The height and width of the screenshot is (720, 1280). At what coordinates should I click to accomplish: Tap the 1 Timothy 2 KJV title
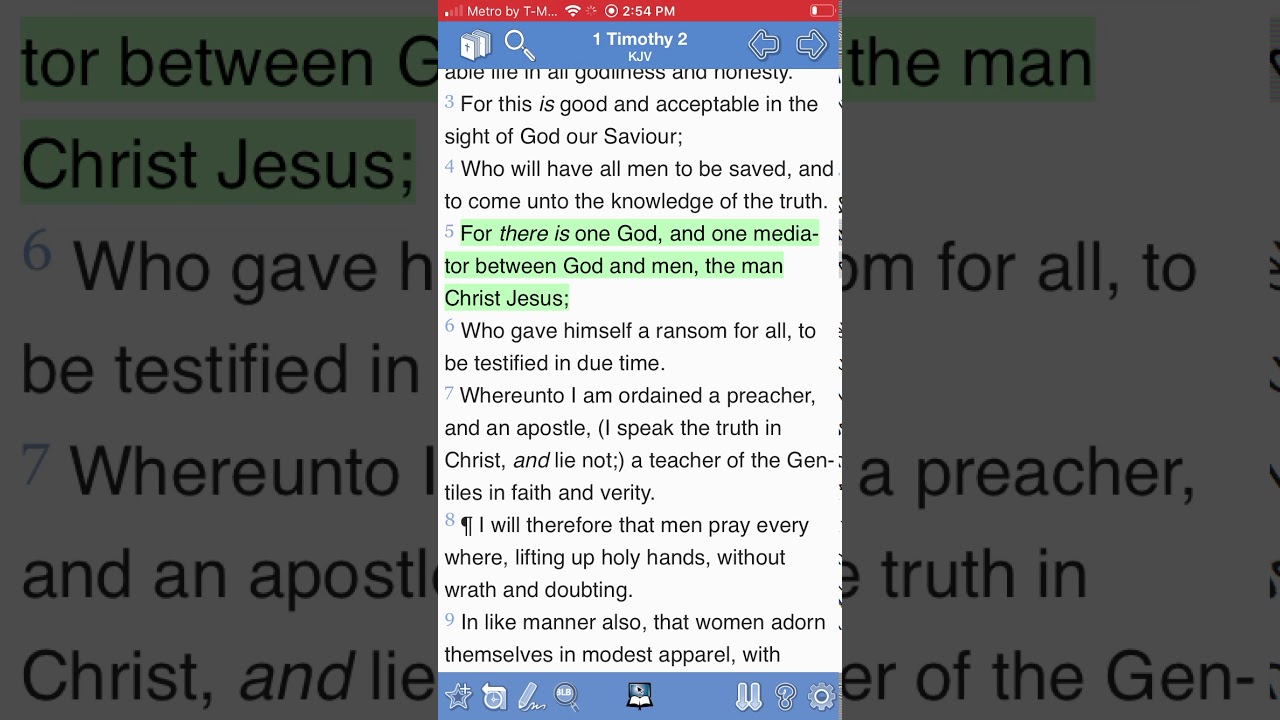(x=640, y=46)
